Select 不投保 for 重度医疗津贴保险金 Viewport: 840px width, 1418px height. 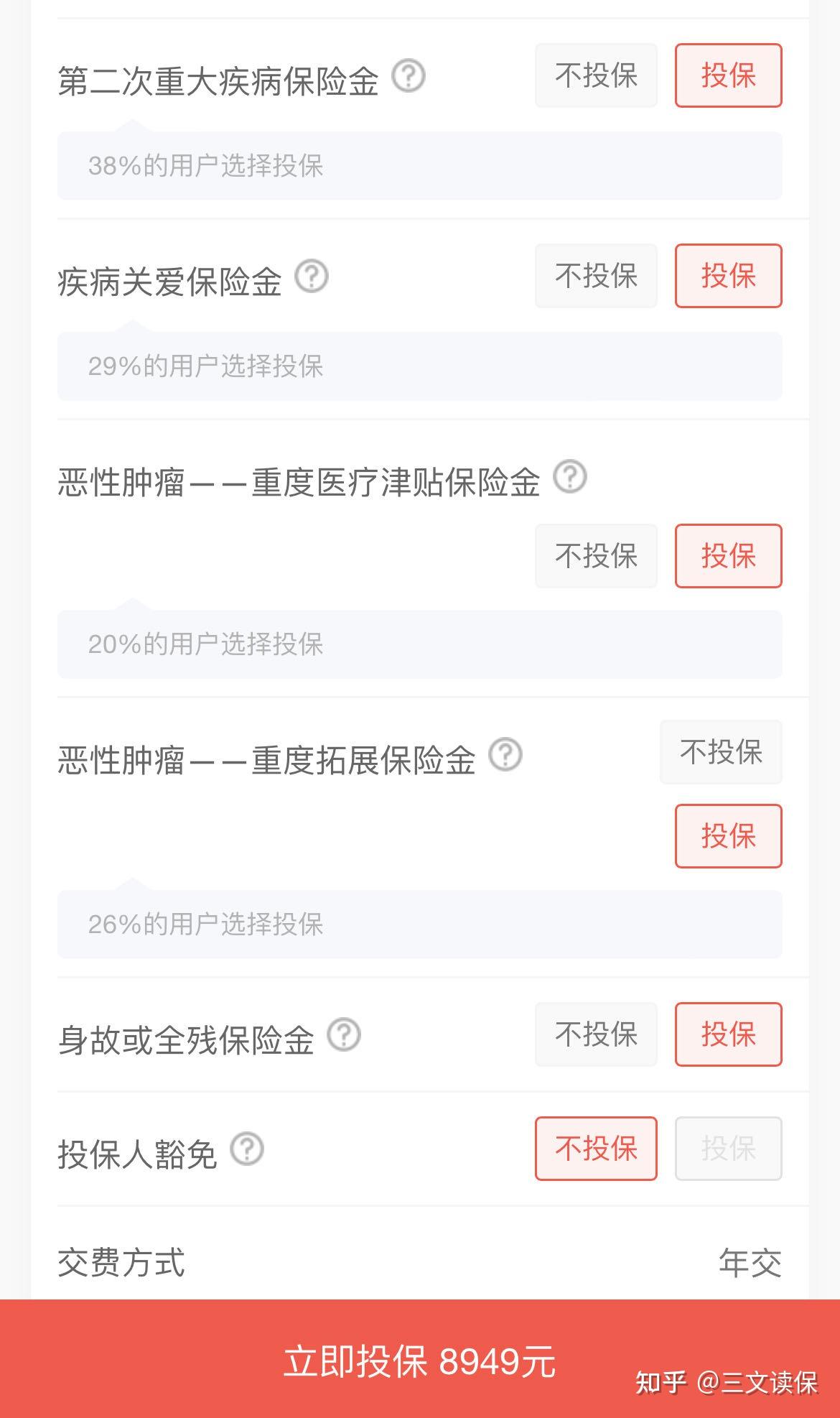click(595, 556)
